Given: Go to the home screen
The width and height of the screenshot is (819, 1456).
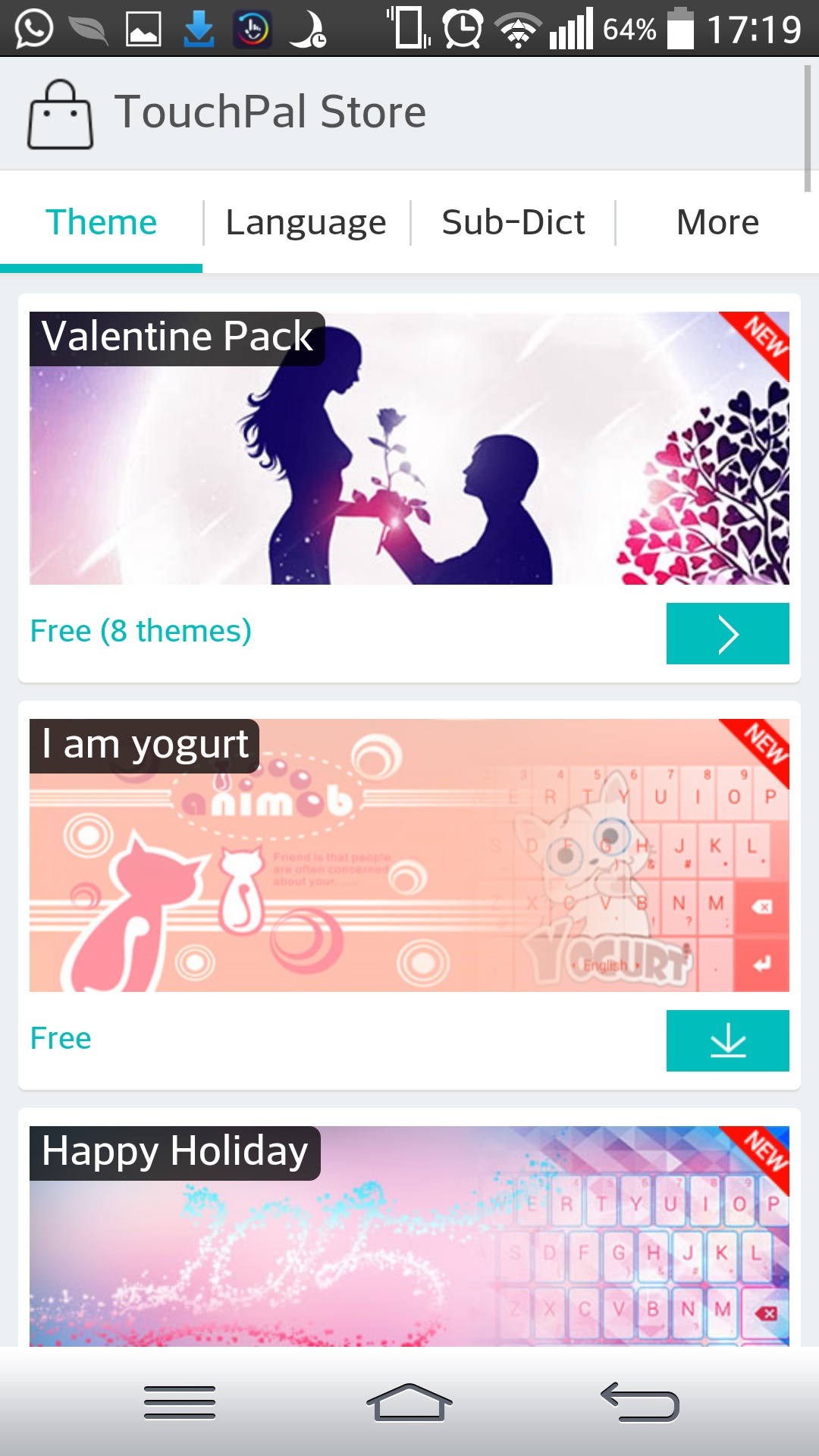Looking at the screenshot, I should [409, 1401].
